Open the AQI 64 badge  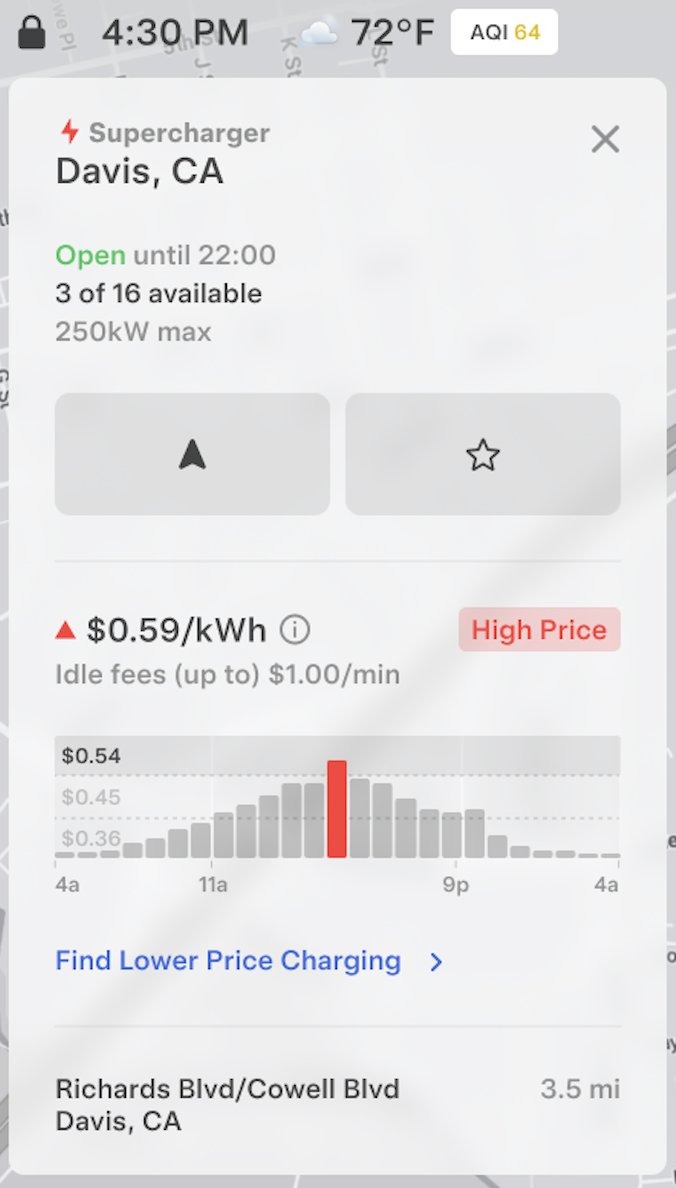tap(504, 33)
